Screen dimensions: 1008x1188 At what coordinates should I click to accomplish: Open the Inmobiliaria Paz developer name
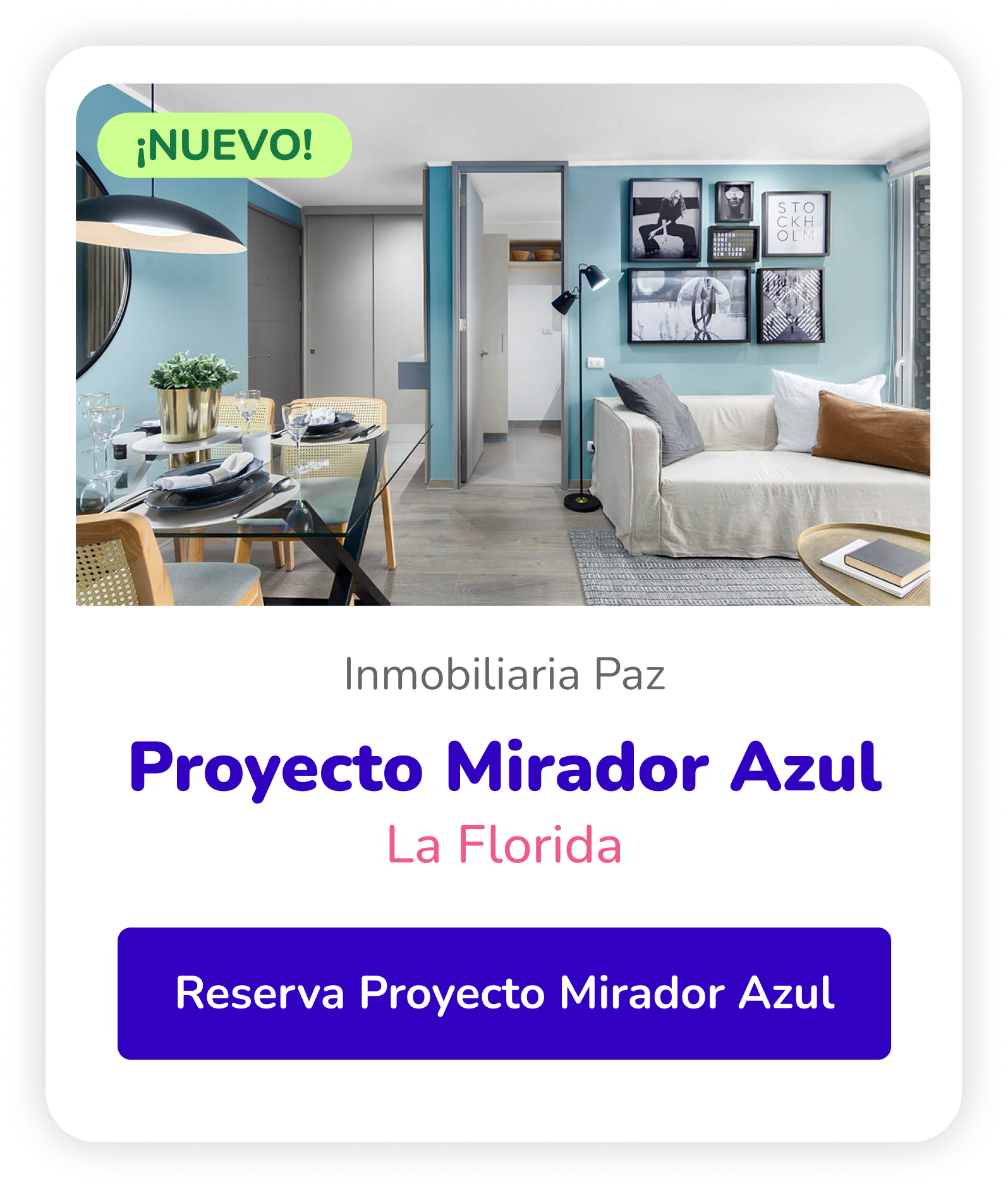(504, 675)
